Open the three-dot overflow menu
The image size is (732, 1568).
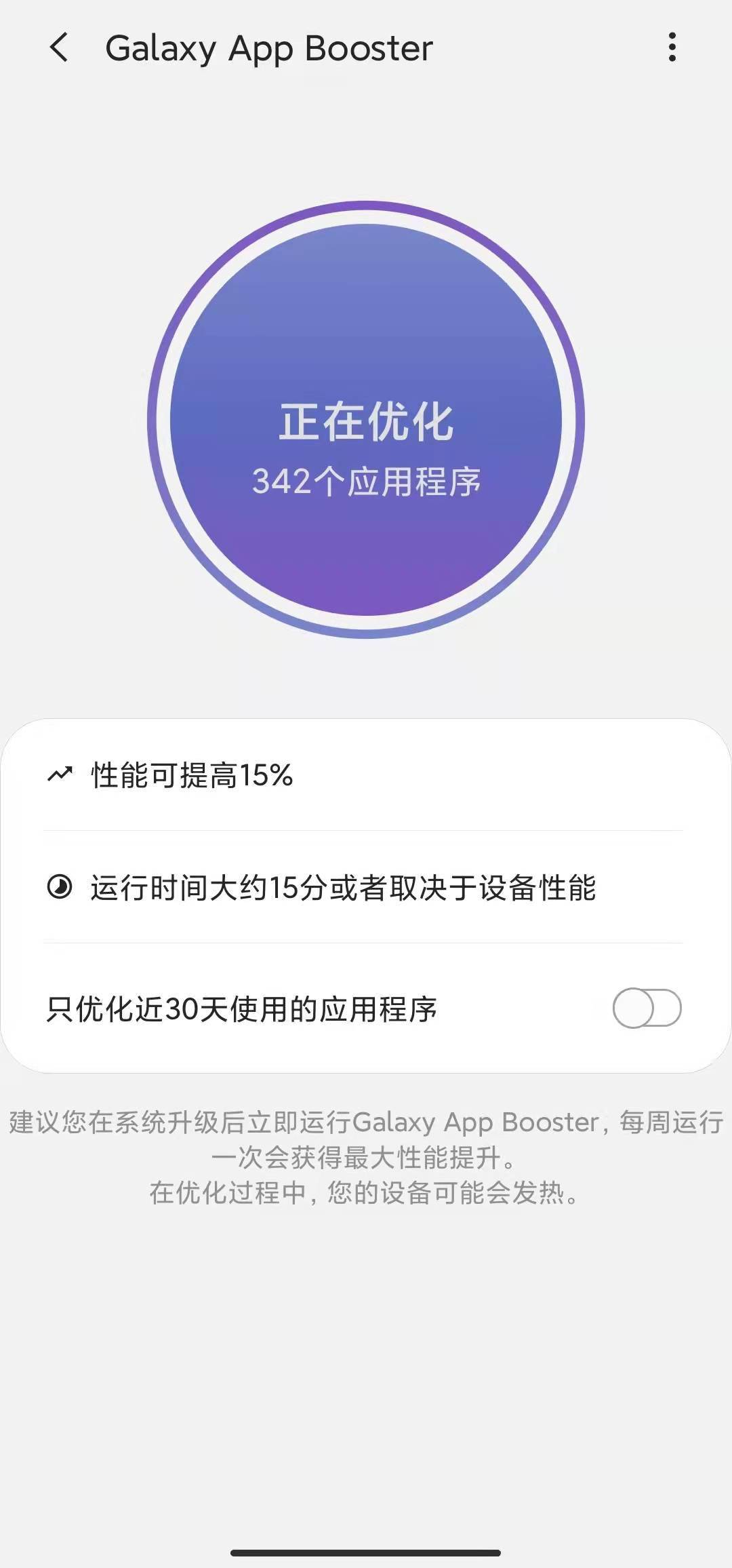pyautogui.click(x=672, y=47)
